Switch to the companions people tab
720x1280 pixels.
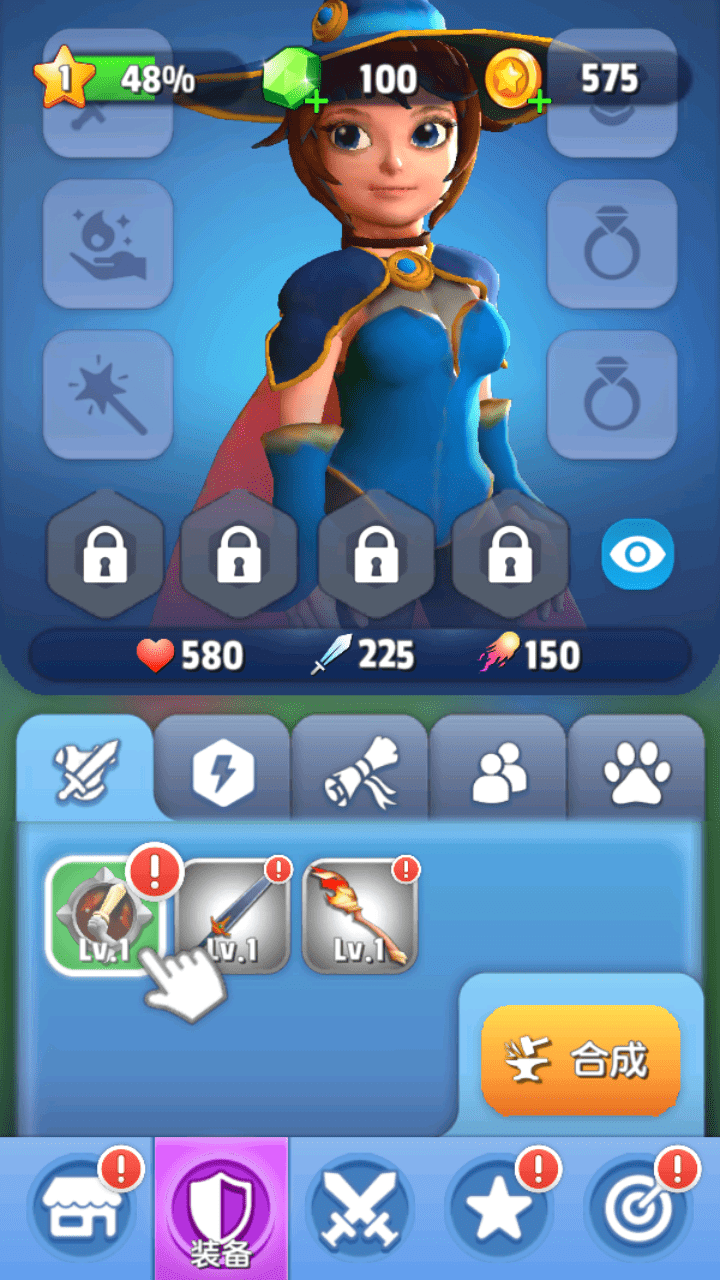coord(498,770)
